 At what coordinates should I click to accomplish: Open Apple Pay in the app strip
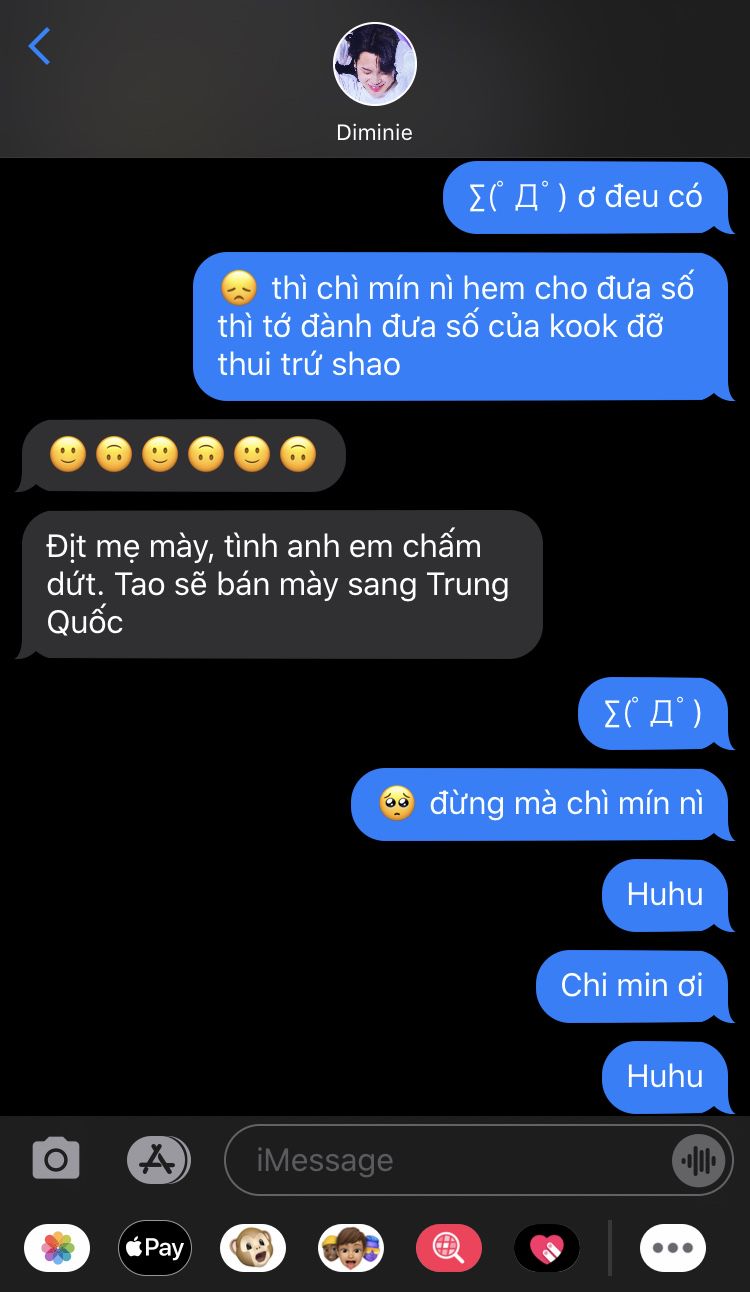155,1248
